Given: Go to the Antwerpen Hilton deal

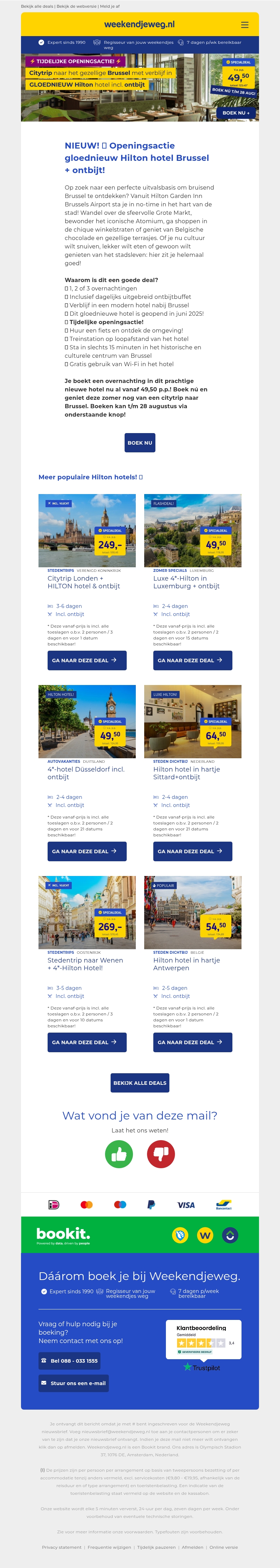Looking at the screenshot, I should [x=192, y=1042].
